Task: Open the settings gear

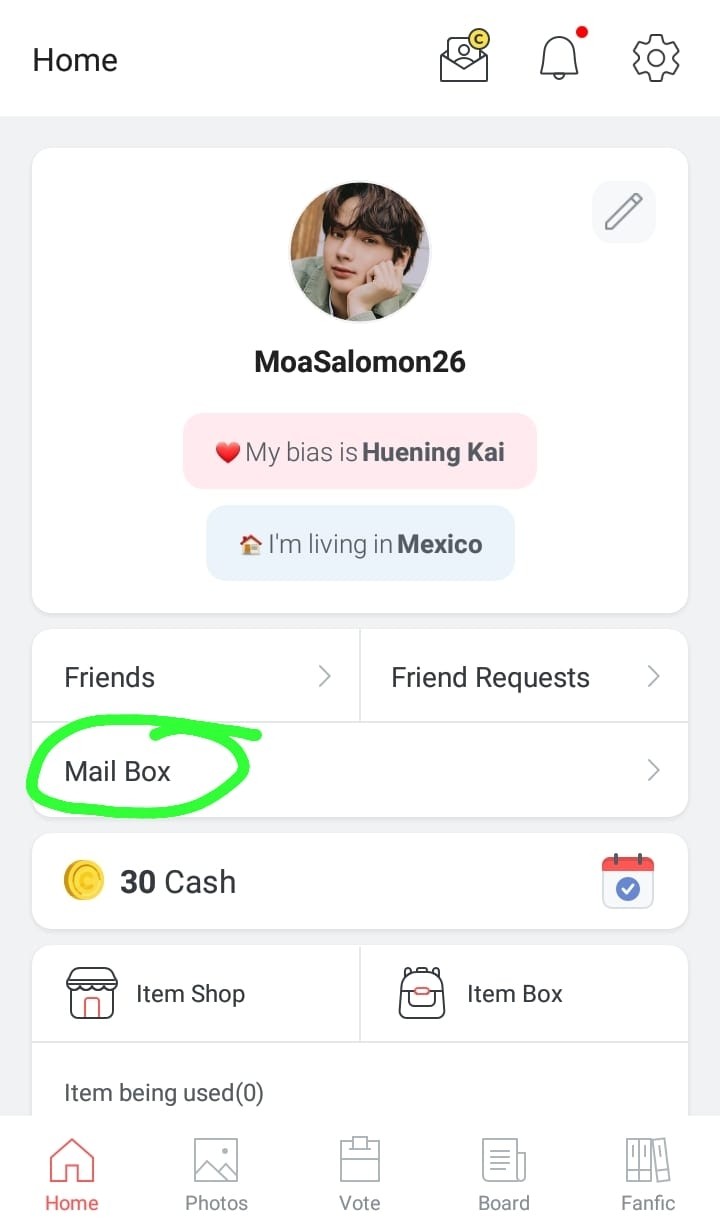Action: [x=656, y=58]
